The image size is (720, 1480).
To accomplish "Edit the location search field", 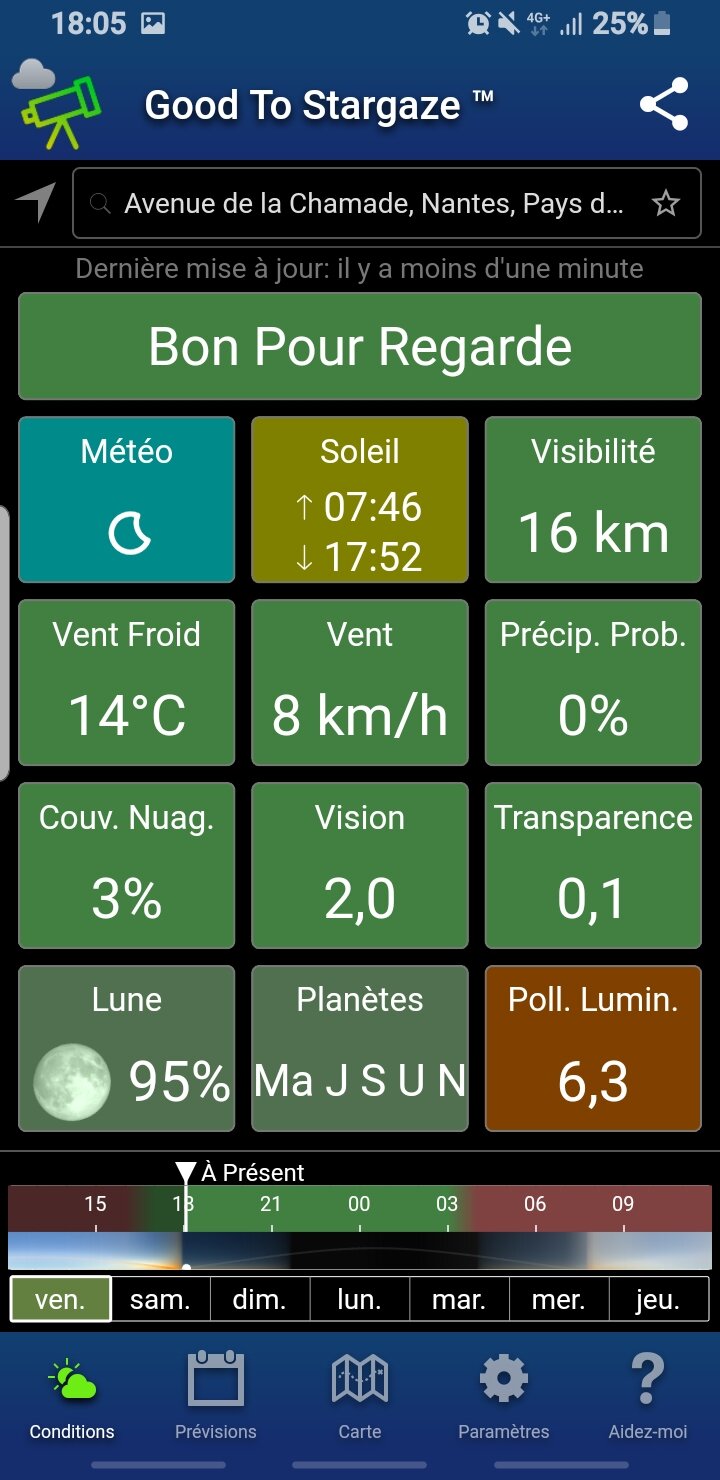I will coord(370,204).
